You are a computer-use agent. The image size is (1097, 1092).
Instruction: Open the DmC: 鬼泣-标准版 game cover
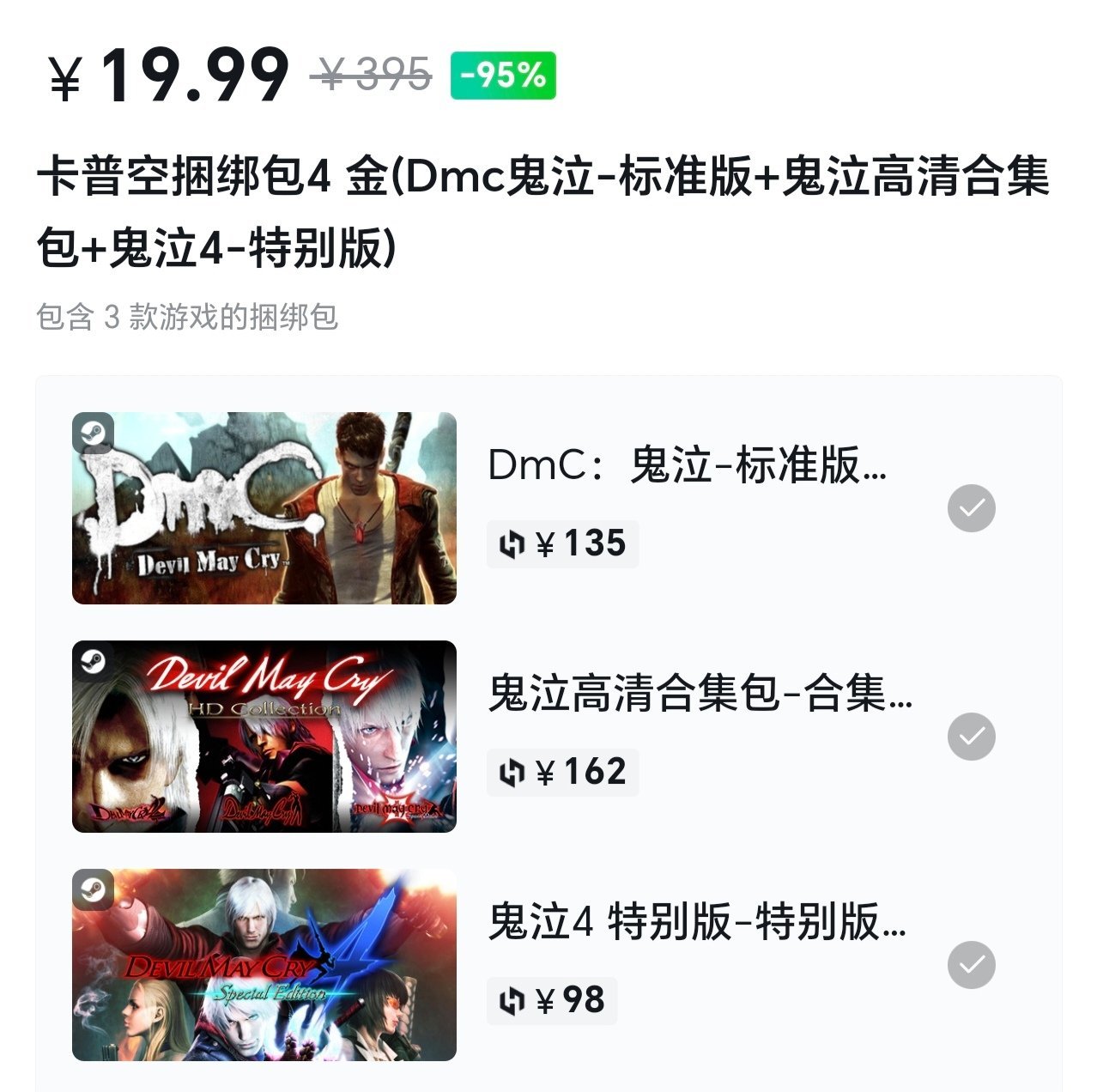click(x=264, y=508)
